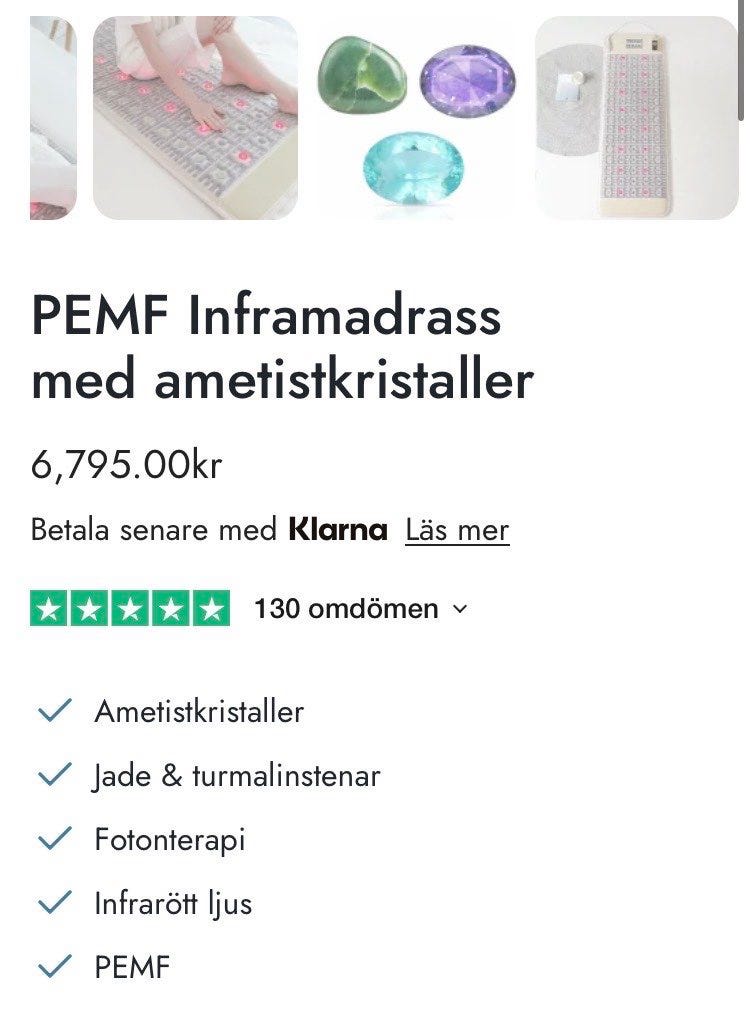This screenshot has width=750, height=1029.
Task: Tap Klarna's Läs mer link
Action: coord(457,530)
